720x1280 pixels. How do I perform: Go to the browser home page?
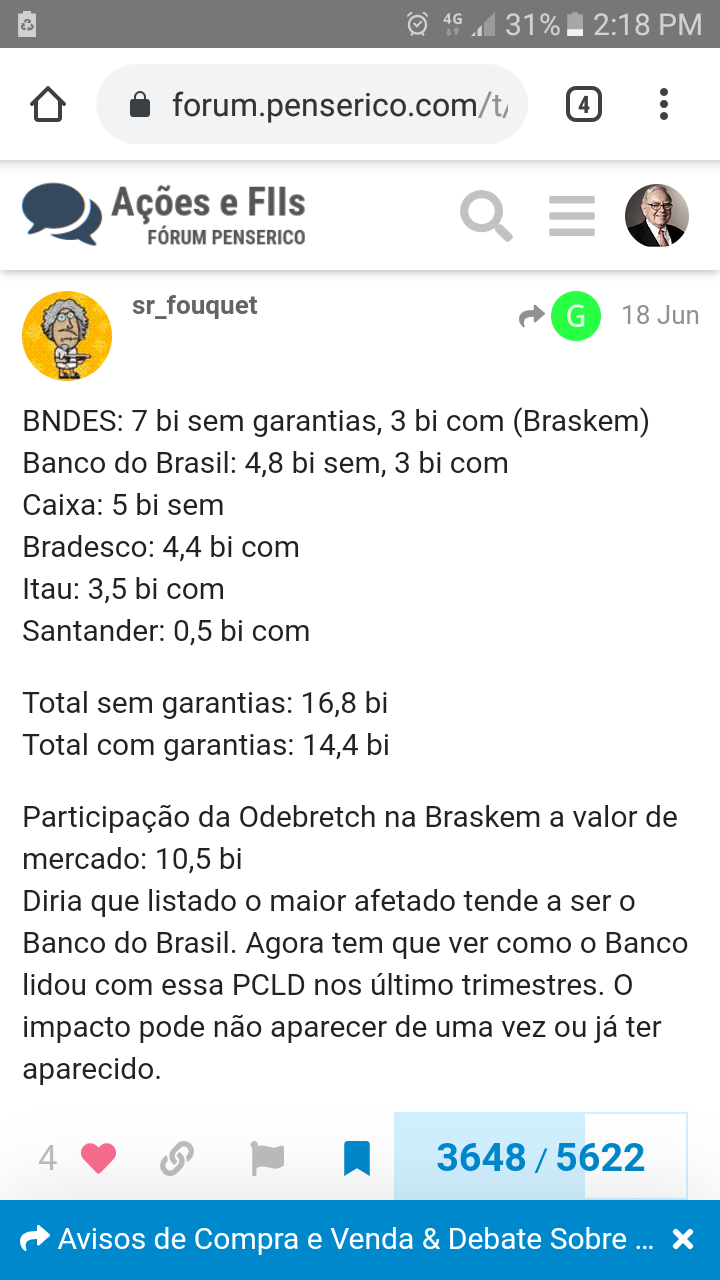(48, 104)
